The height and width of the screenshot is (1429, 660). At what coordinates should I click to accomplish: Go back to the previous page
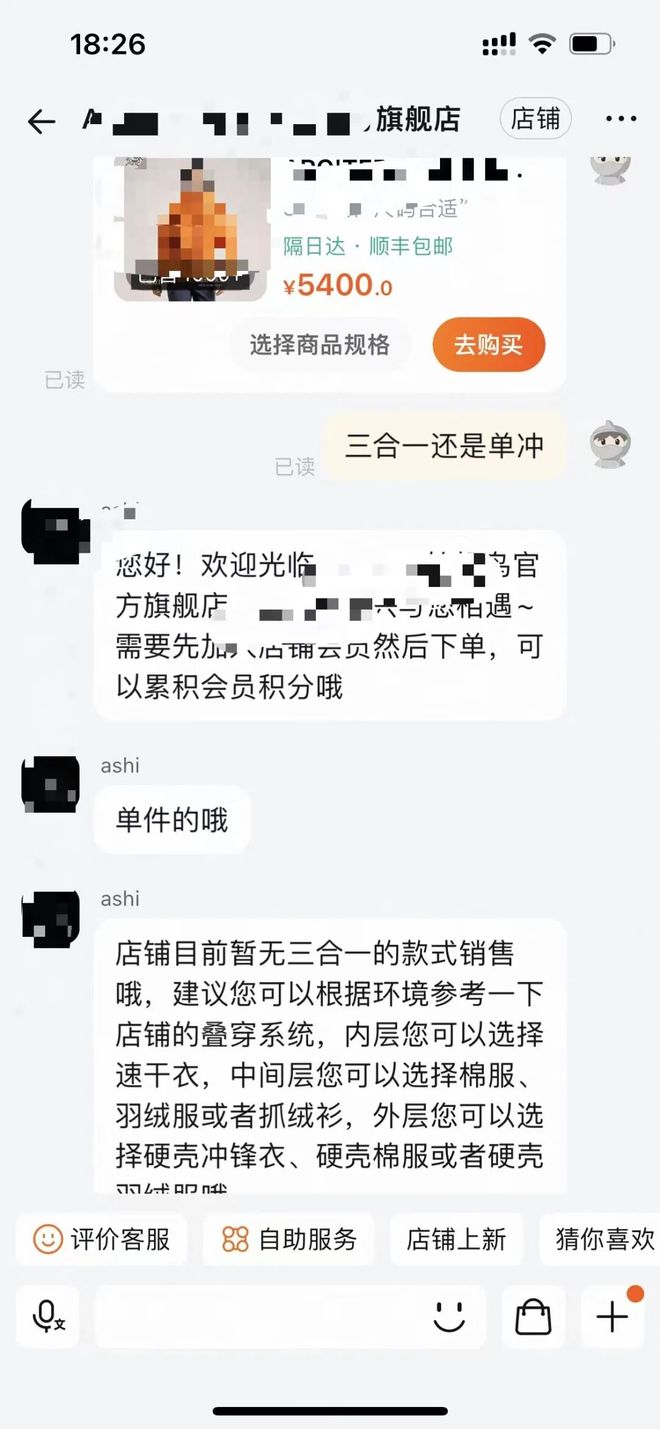41,121
